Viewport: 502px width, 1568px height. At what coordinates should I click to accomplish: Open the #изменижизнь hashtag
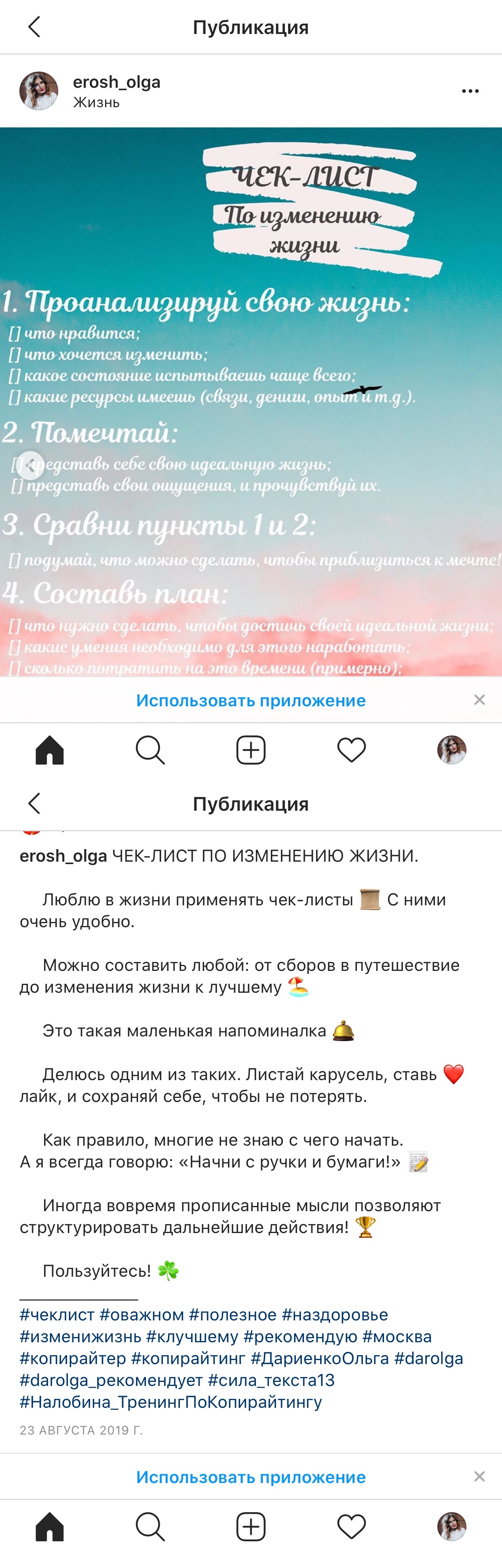pos(80,1337)
